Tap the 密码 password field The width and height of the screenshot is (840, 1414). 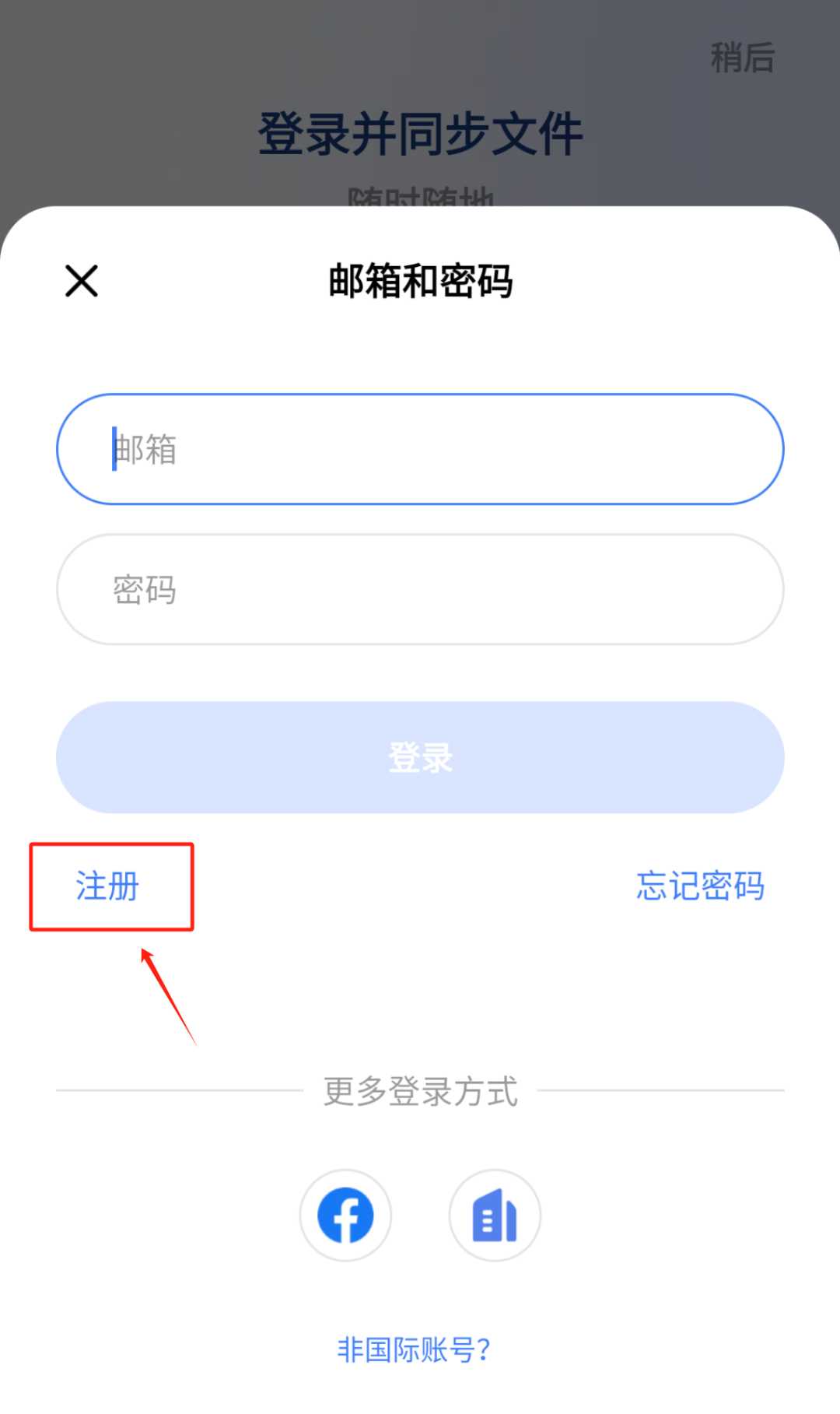click(x=420, y=589)
